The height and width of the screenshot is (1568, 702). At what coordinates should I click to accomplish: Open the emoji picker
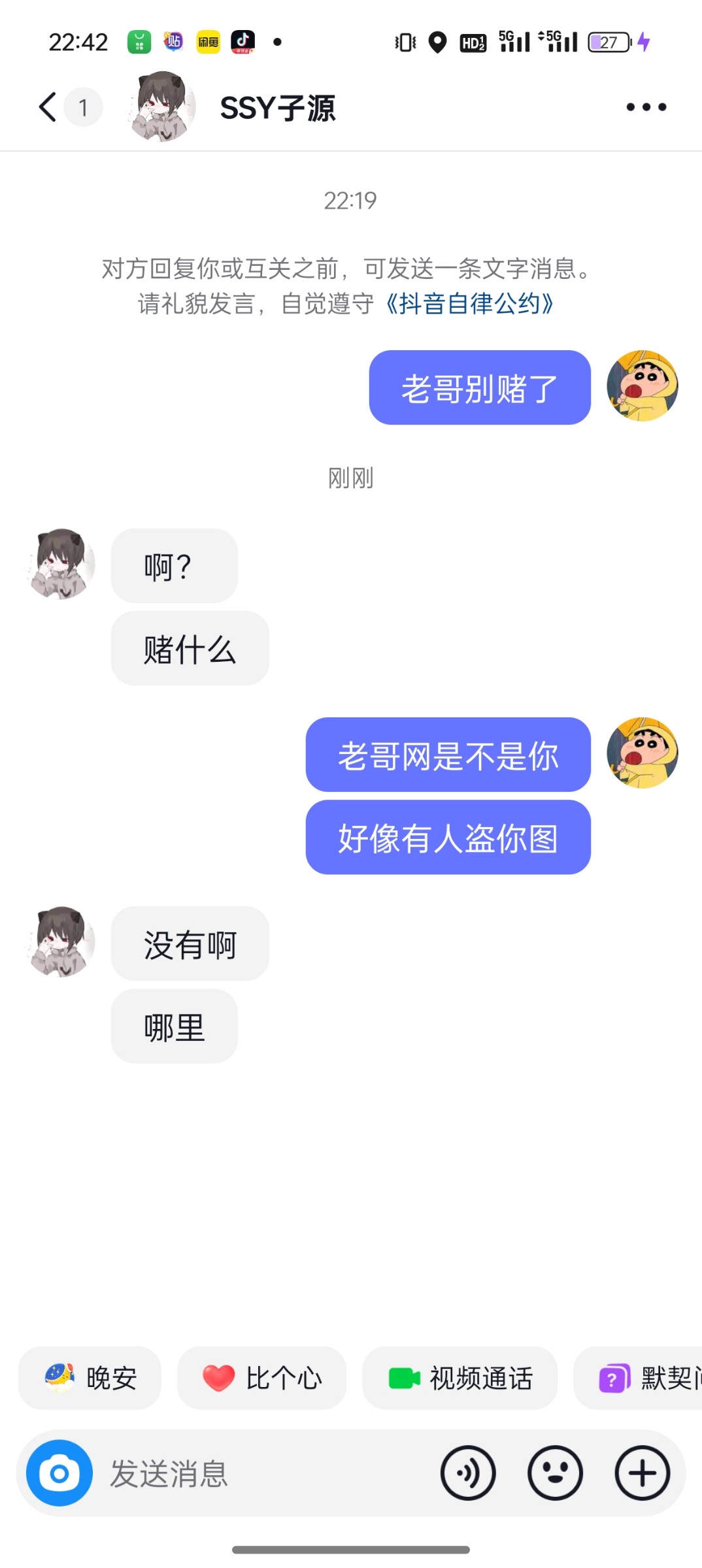coord(555,1473)
